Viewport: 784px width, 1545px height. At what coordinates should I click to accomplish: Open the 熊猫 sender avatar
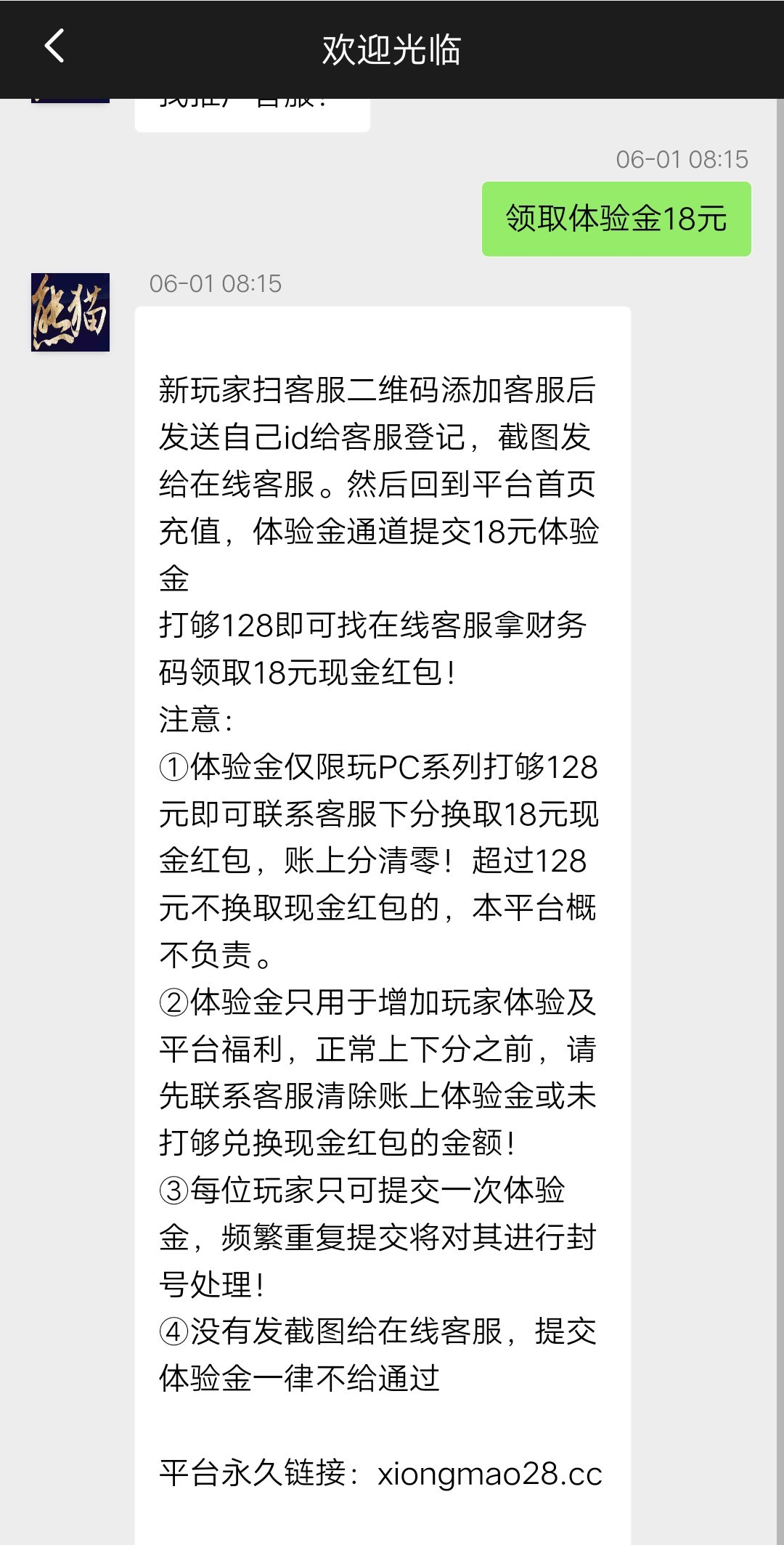(x=70, y=312)
